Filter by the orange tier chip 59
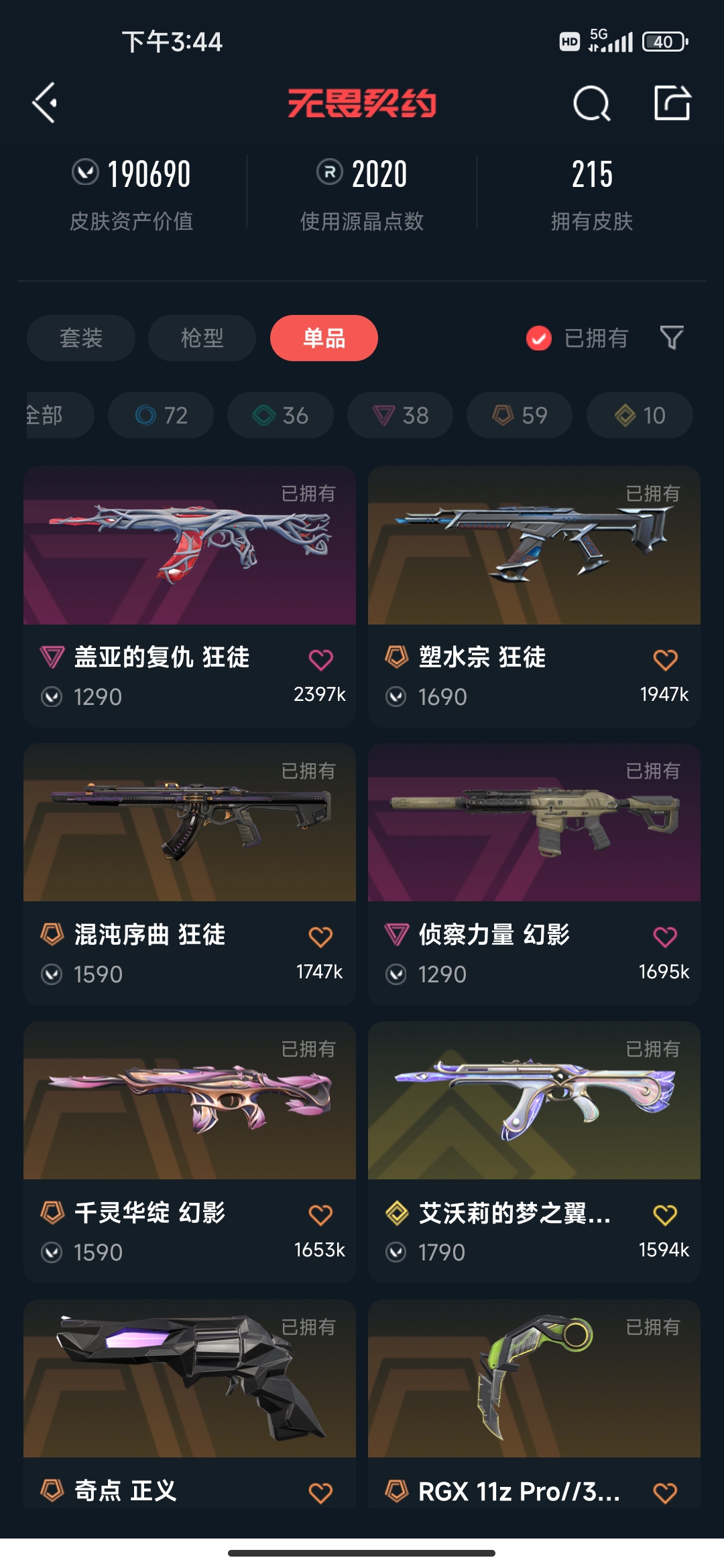Screen dimensions: 724x1568 point(520,415)
